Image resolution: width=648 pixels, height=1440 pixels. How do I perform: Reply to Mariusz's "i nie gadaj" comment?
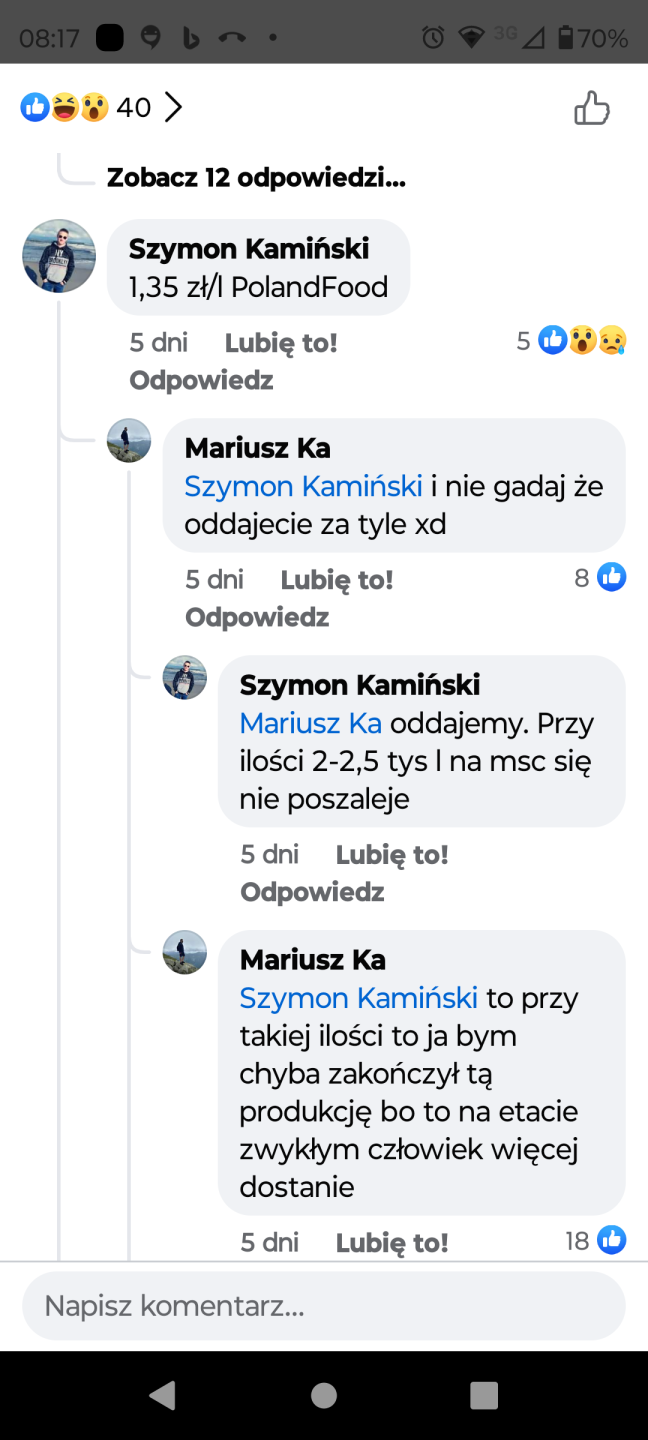click(257, 617)
